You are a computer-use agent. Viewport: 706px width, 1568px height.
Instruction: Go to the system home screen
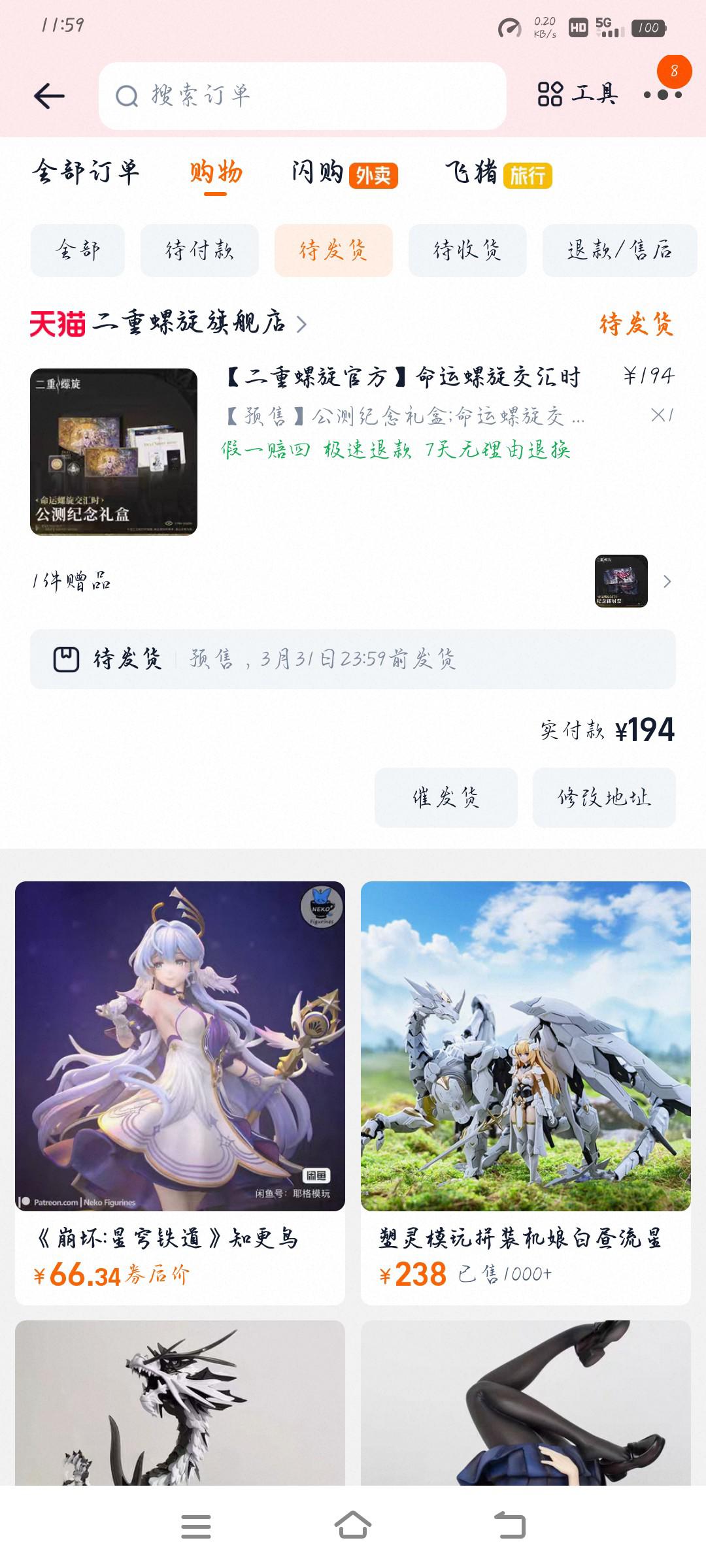click(x=353, y=1526)
